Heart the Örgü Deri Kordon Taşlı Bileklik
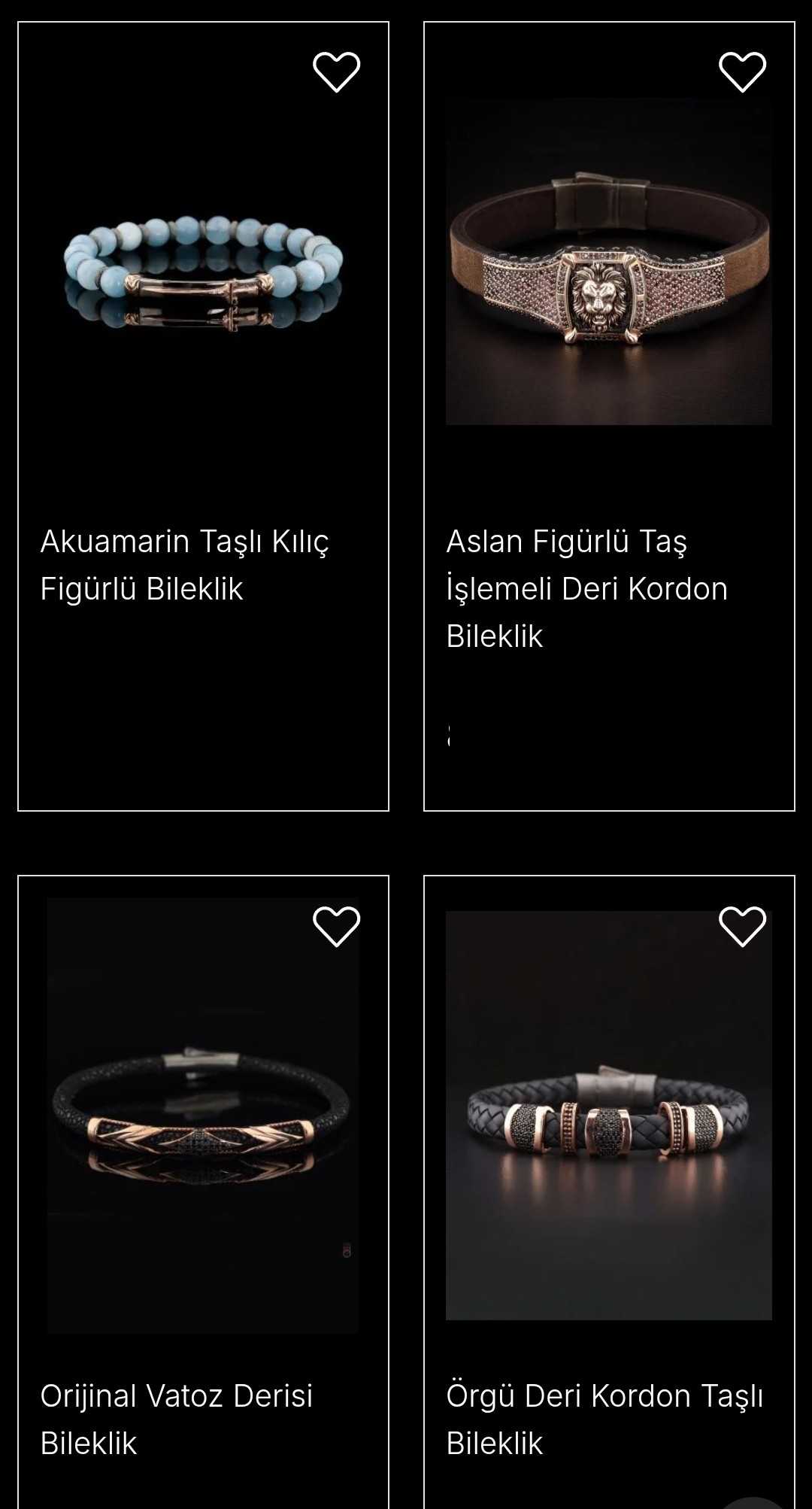The image size is (812, 1509). 742,926
